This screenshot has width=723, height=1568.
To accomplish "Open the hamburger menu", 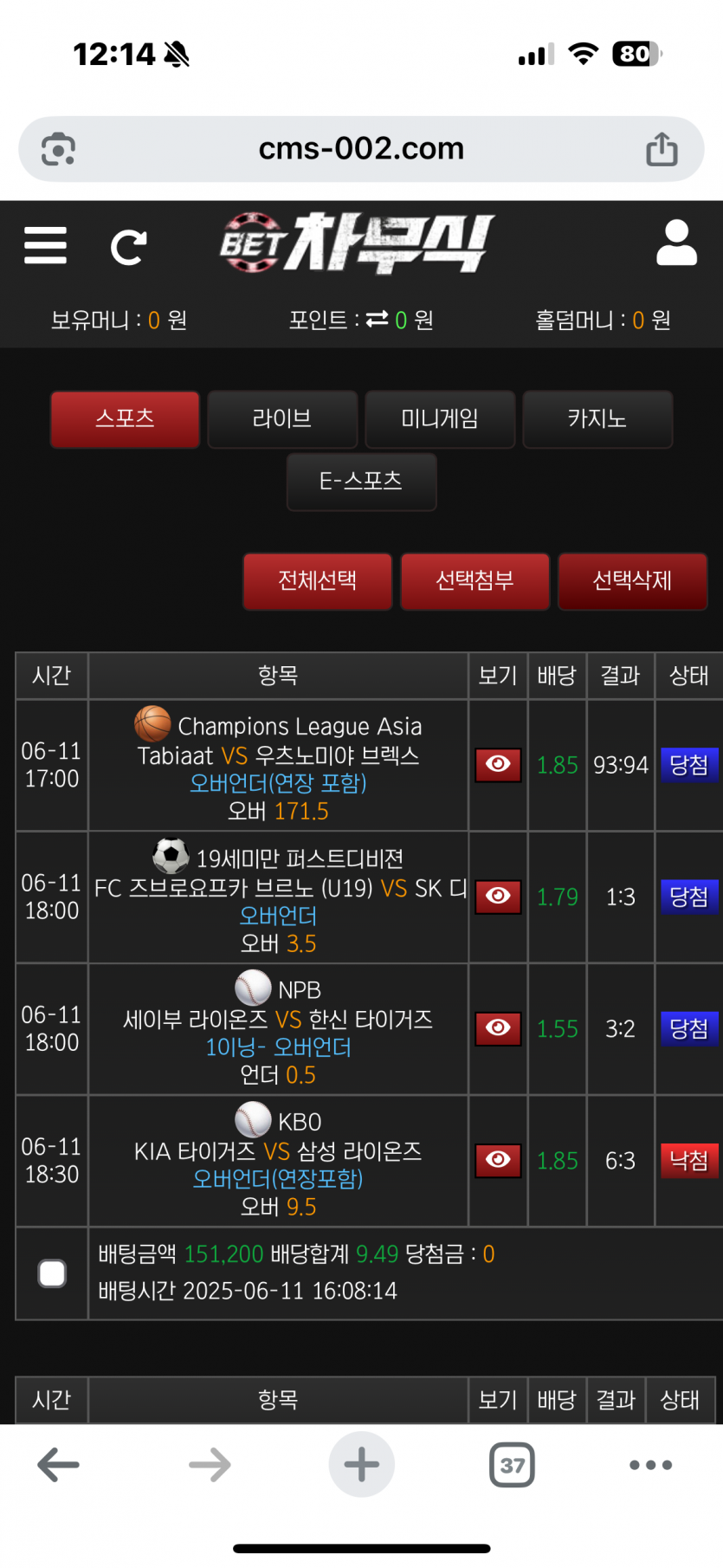I will coord(45,245).
